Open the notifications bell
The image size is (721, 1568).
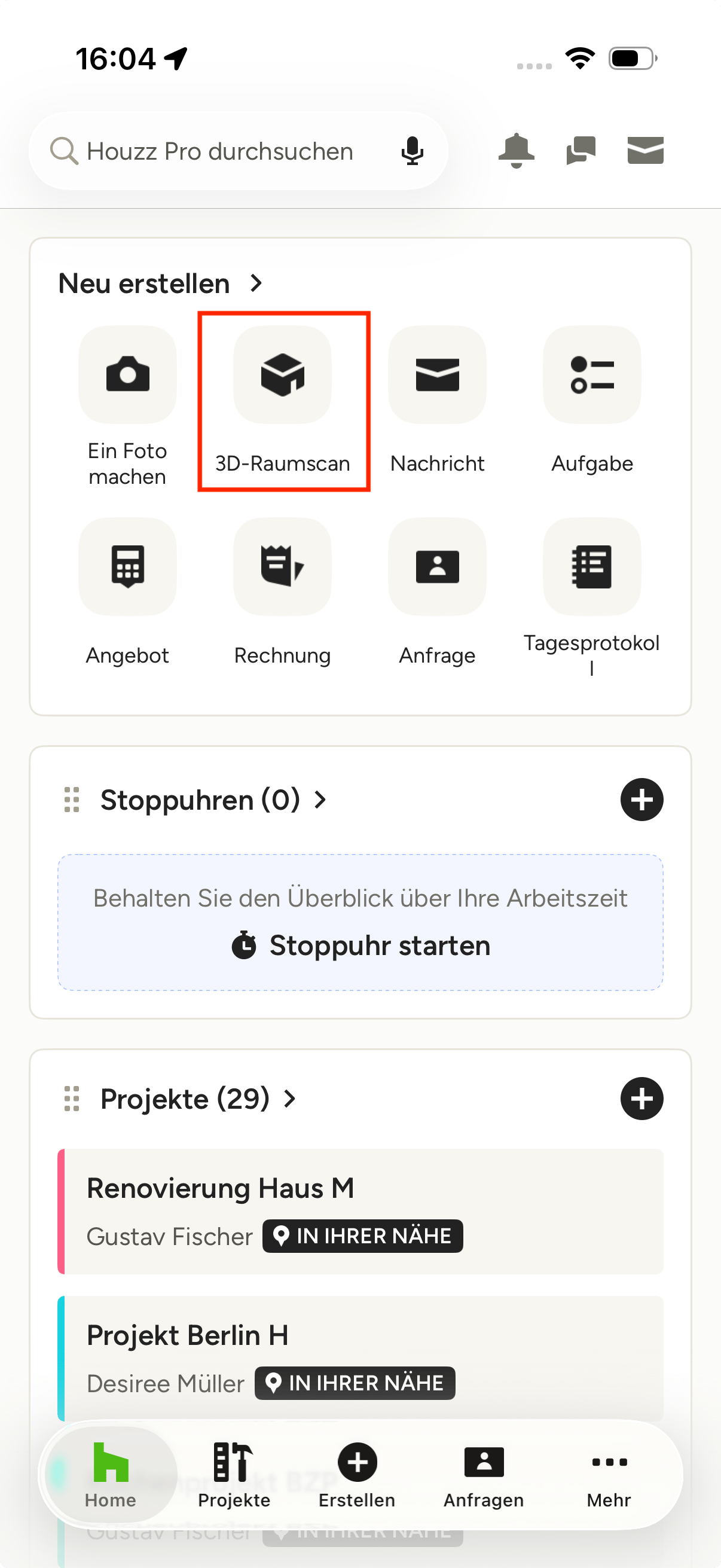click(x=516, y=150)
